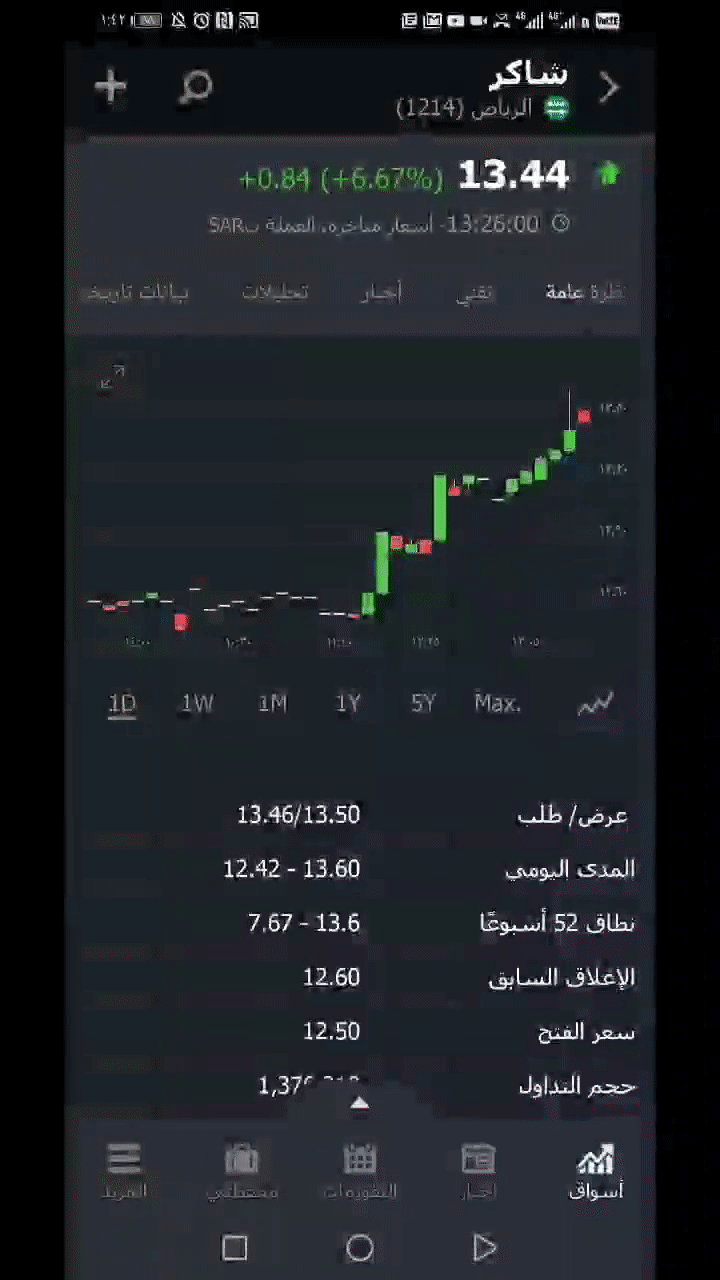Image resolution: width=720 pixels, height=1280 pixels.
Task: Select the 1W chart range
Action: (197, 704)
